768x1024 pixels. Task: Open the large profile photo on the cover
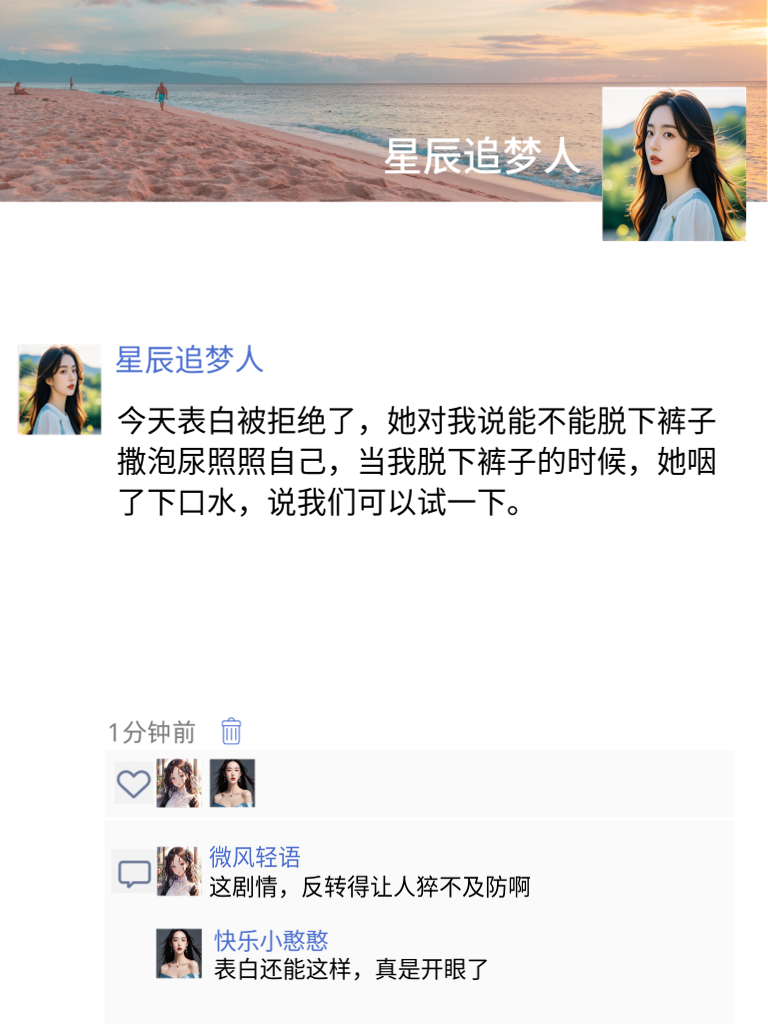coord(674,164)
